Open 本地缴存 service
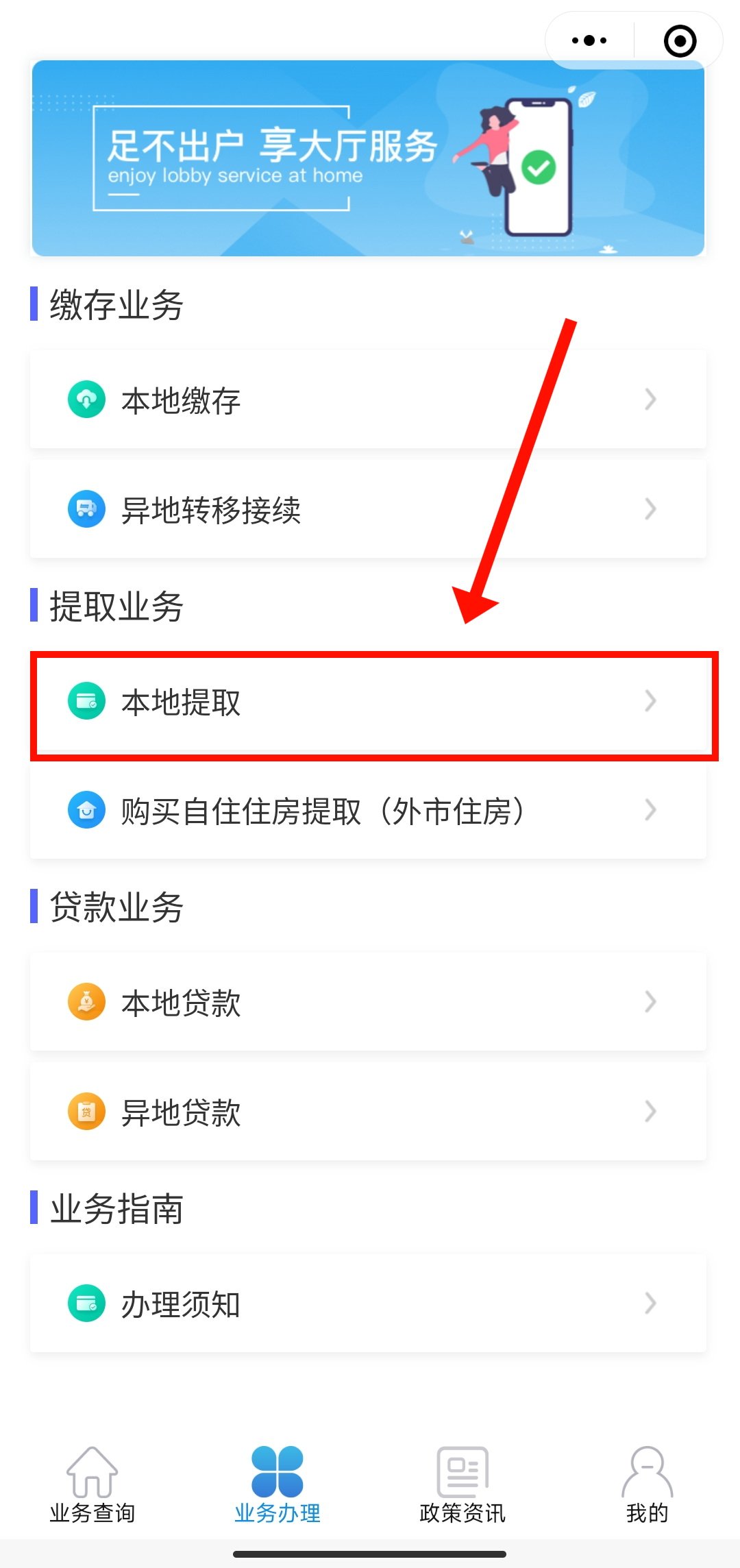740x1568 pixels. [x=368, y=400]
